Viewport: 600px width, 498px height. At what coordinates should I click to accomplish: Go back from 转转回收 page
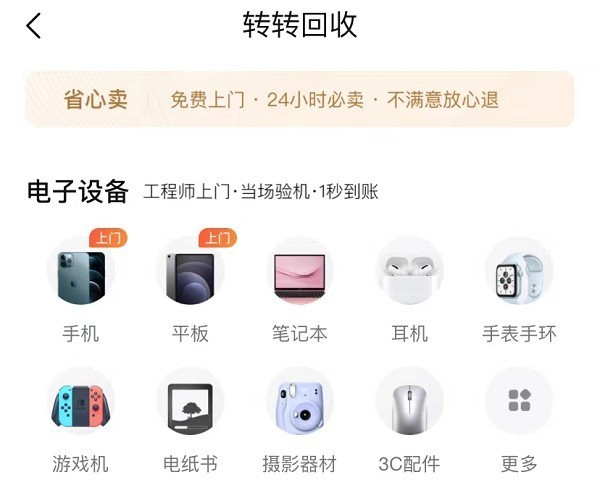[x=34, y=26]
